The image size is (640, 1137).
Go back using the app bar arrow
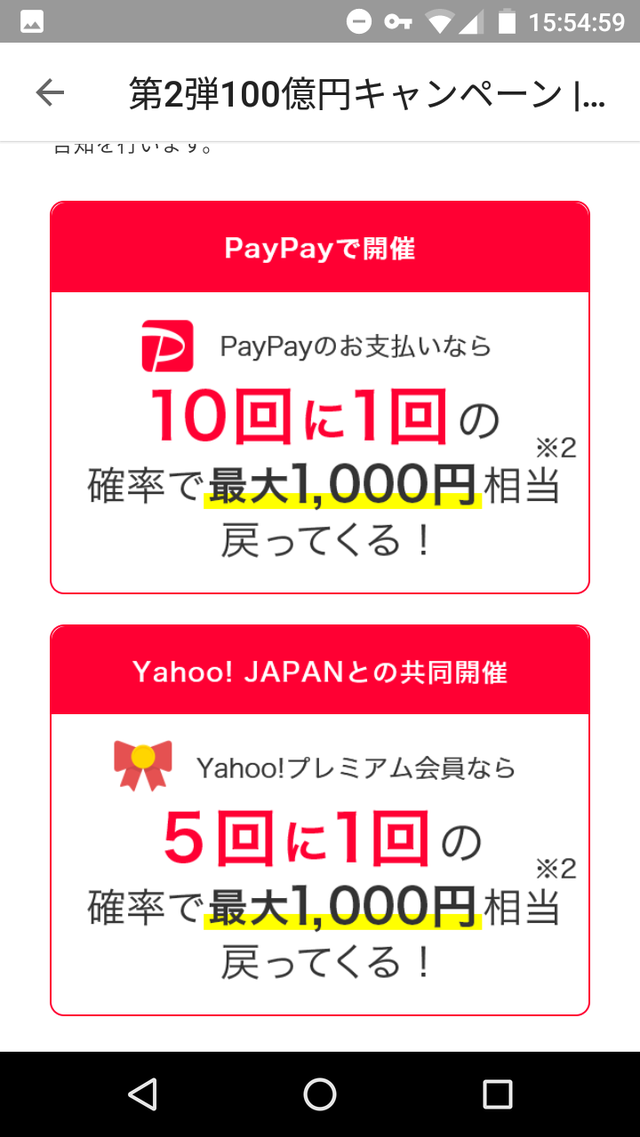tap(50, 92)
